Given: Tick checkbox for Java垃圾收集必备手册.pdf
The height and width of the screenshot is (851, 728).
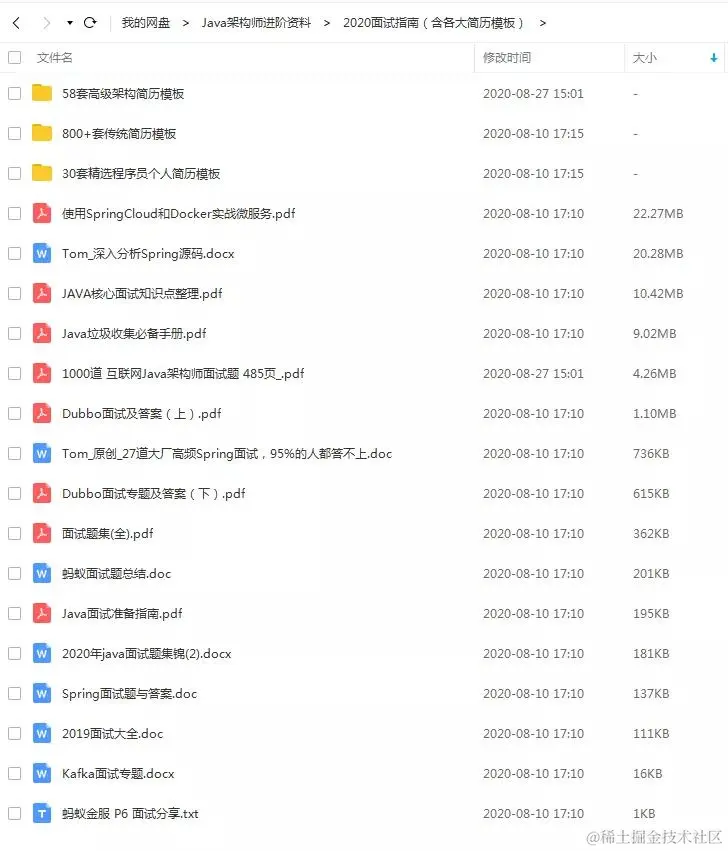Looking at the screenshot, I should coord(14,334).
